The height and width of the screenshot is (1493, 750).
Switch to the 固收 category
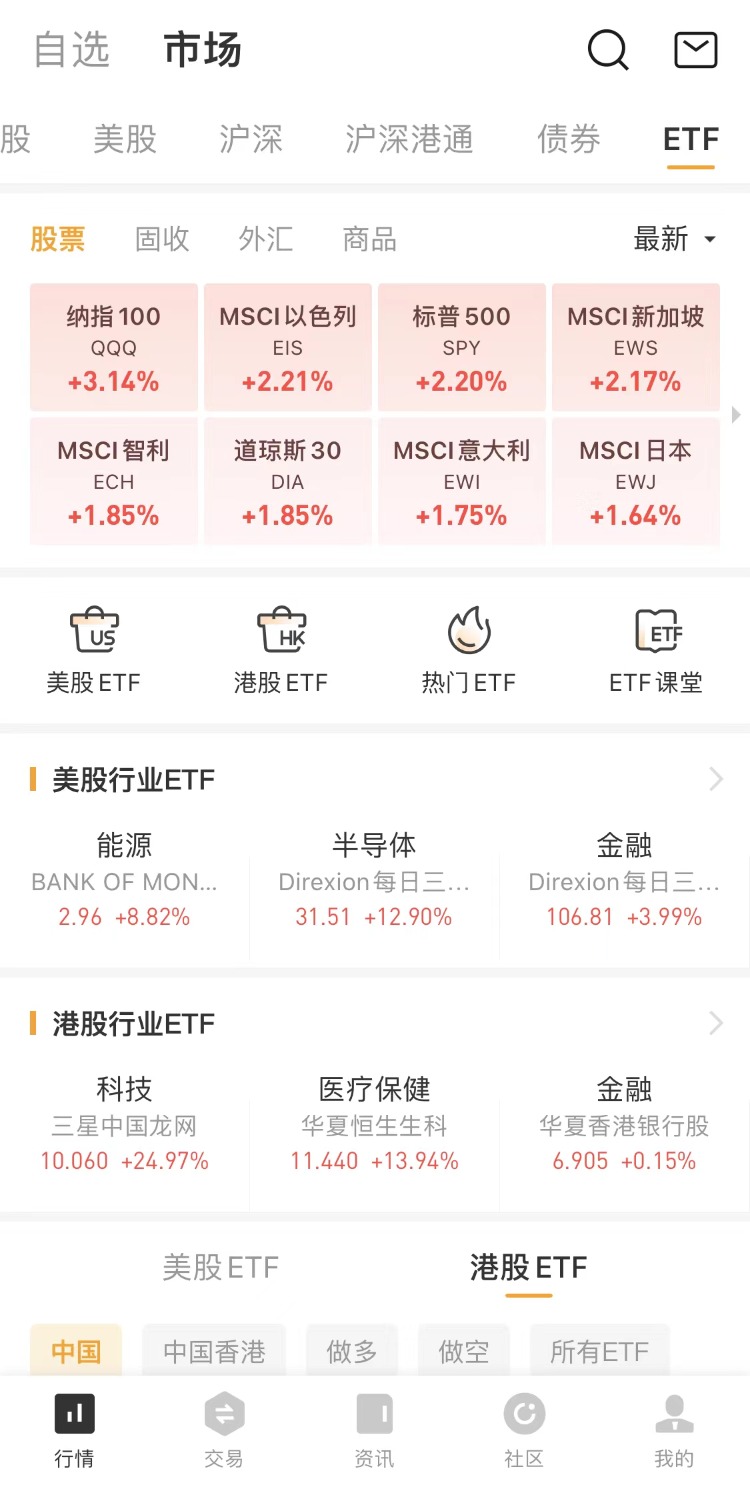tap(162, 239)
